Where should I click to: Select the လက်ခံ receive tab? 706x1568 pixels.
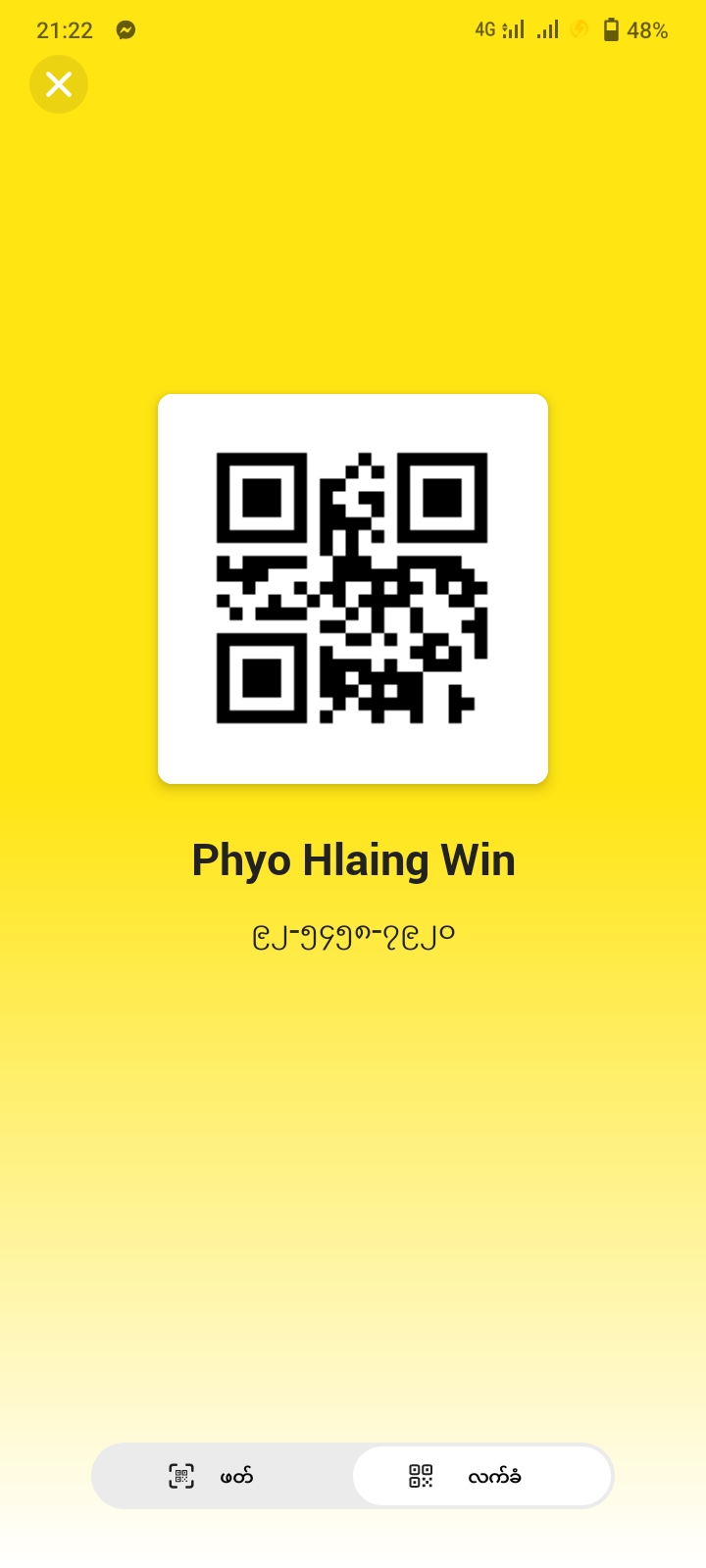[481, 1476]
